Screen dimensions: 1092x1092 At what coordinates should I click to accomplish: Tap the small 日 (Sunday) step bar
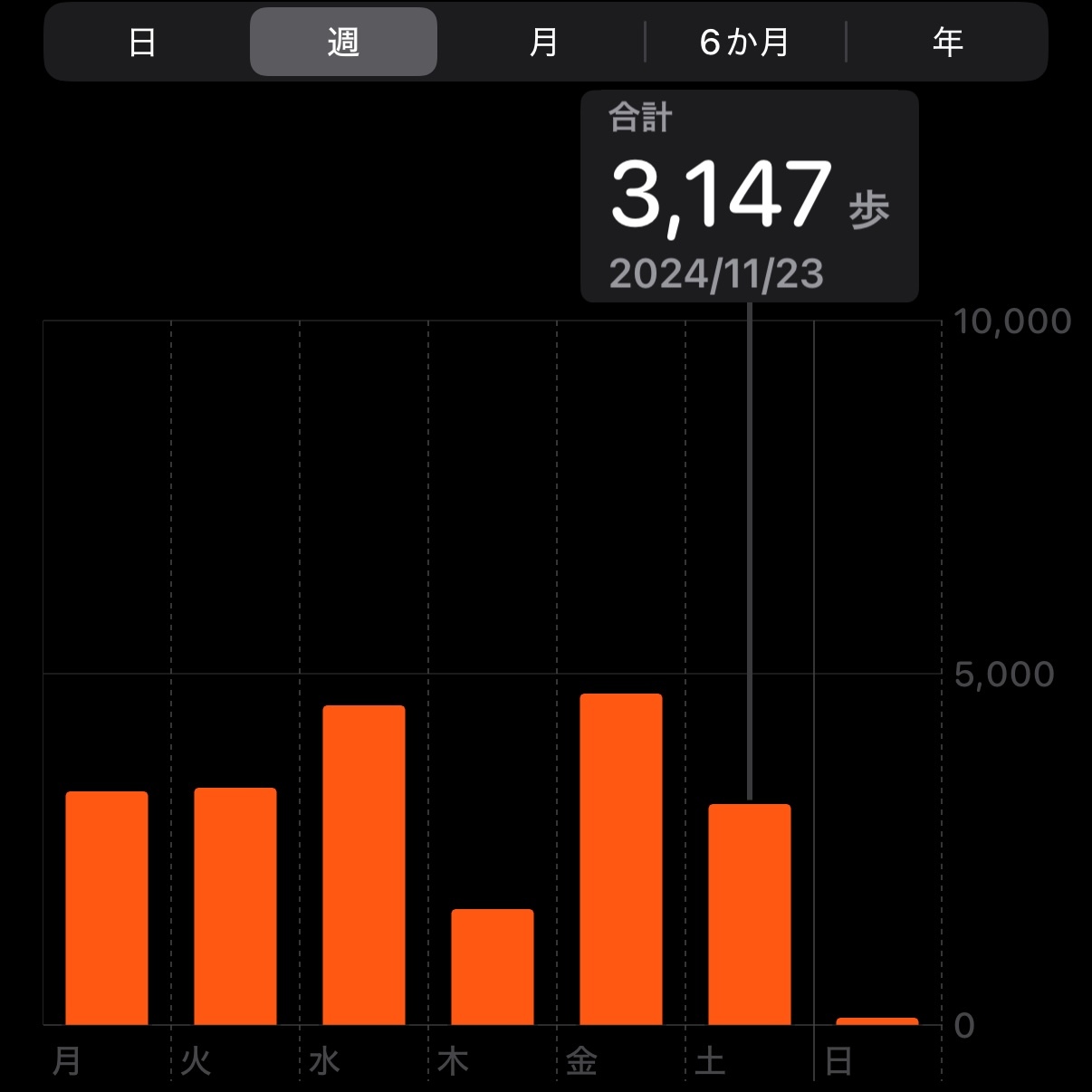tap(876, 1020)
